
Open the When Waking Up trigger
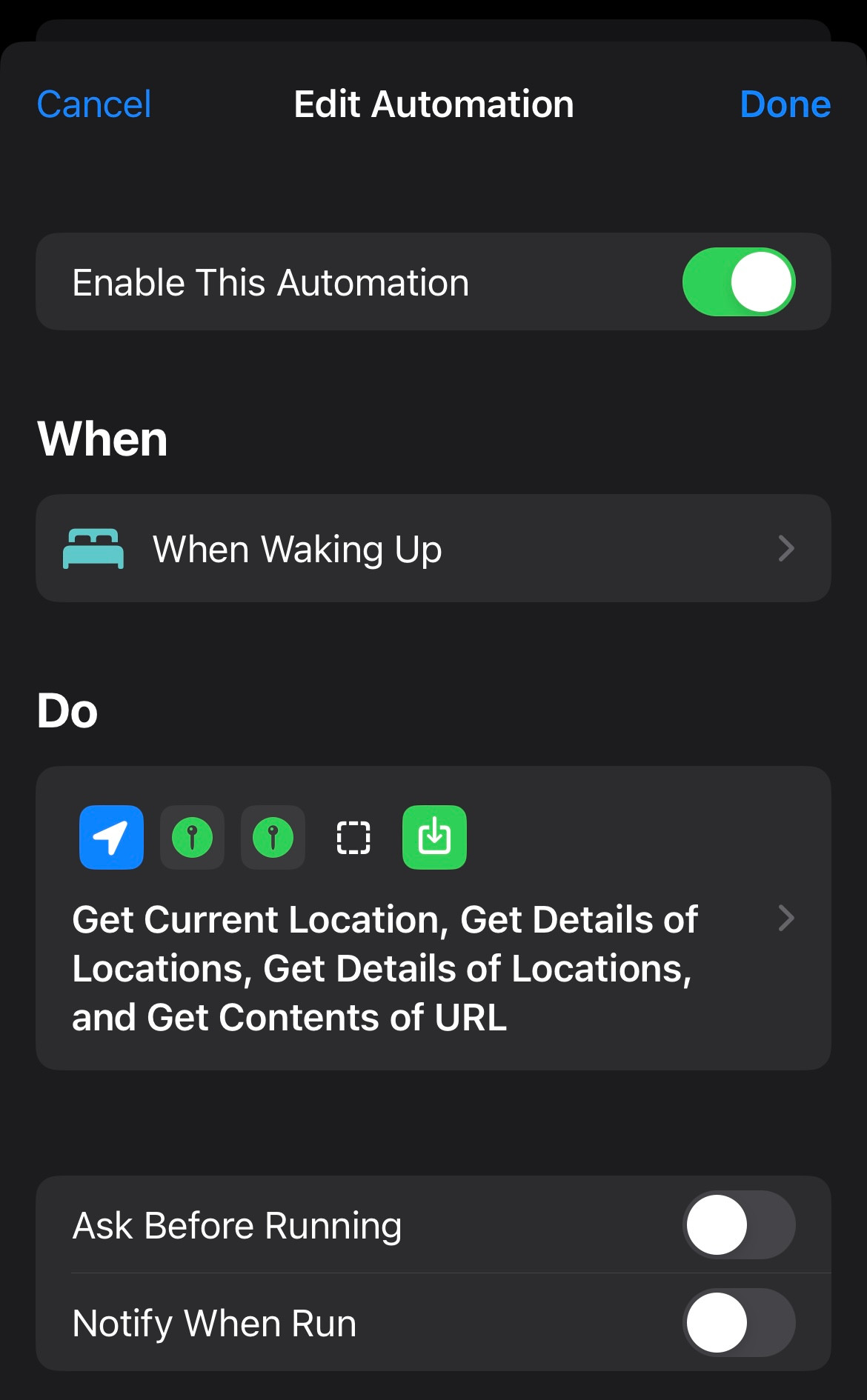(x=433, y=548)
